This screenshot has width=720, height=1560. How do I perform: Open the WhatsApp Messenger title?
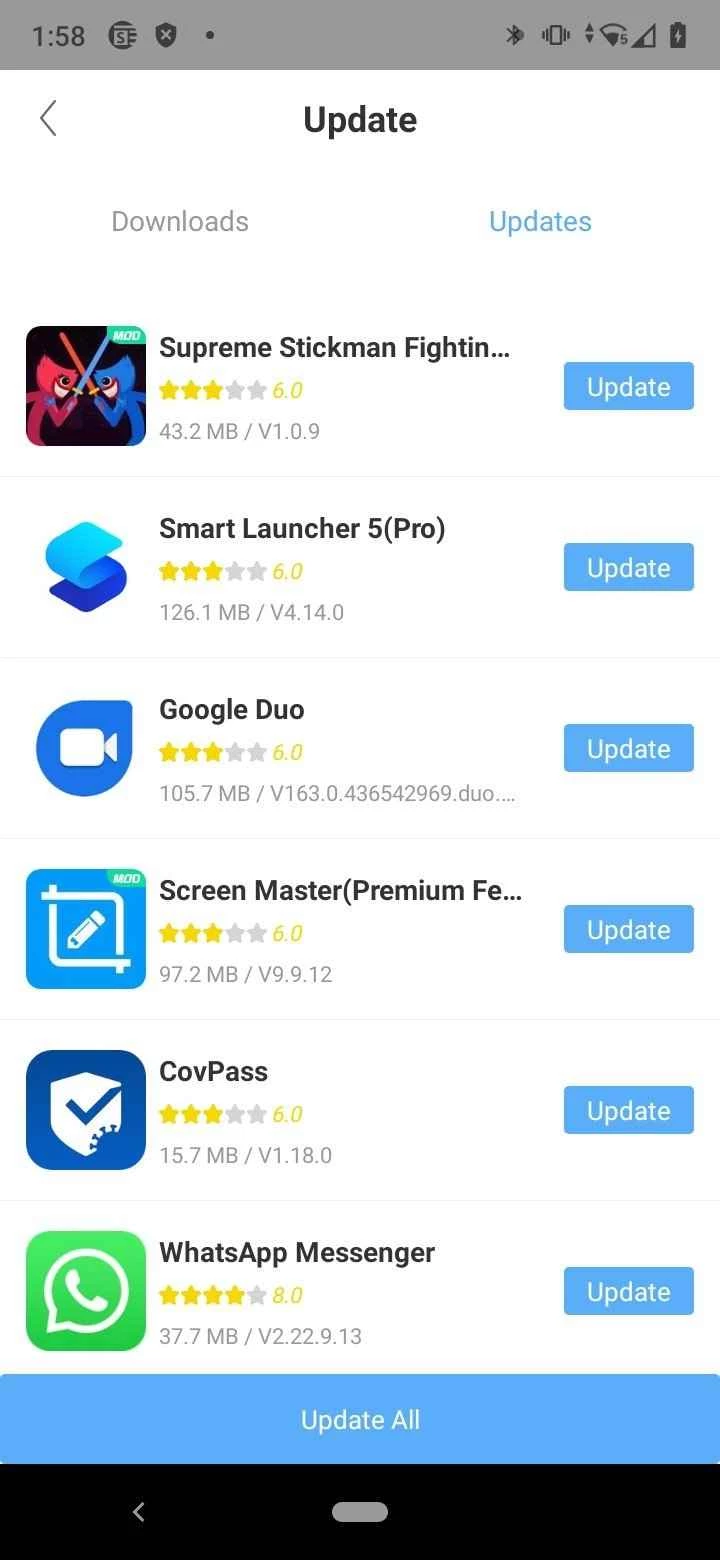pyautogui.click(x=297, y=1252)
